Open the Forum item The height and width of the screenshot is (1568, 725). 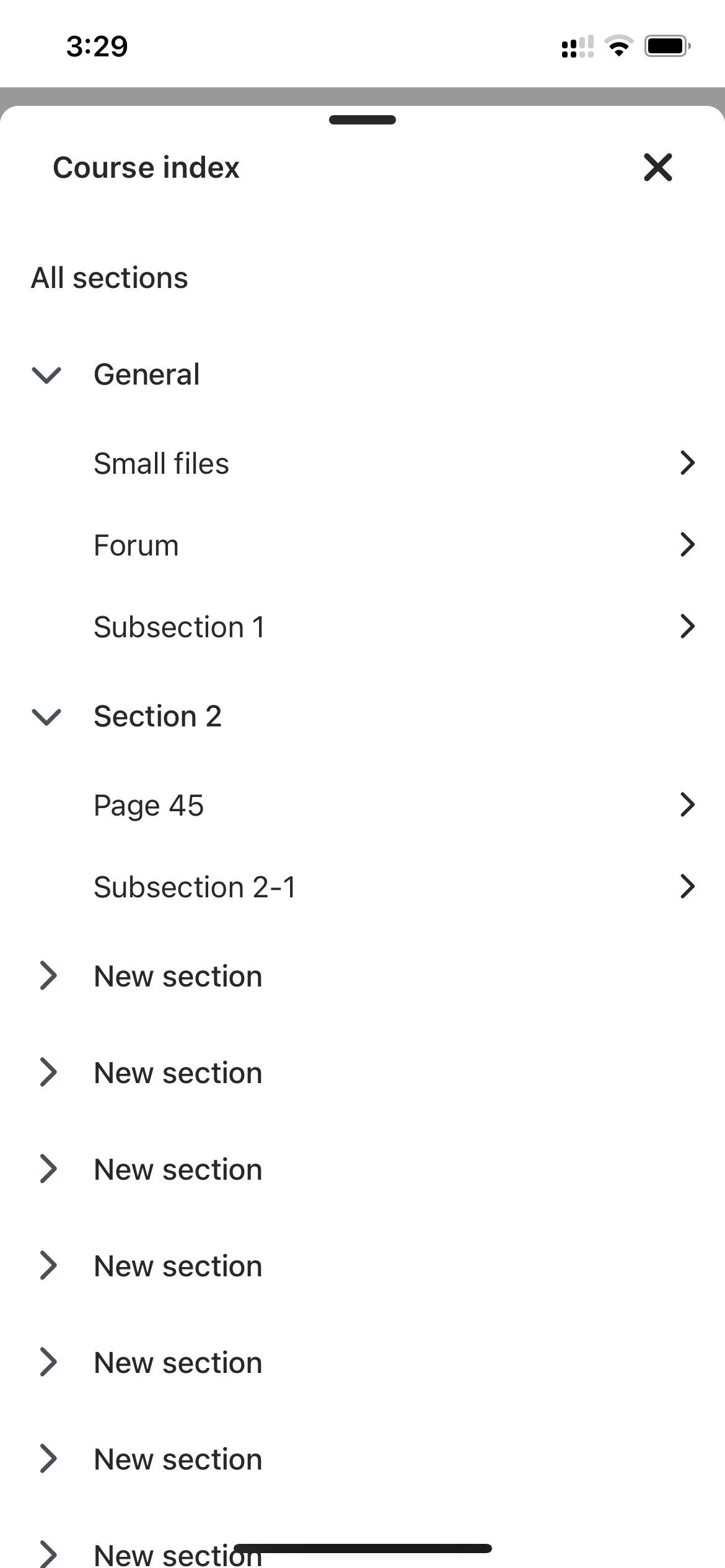(x=362, y=545)
